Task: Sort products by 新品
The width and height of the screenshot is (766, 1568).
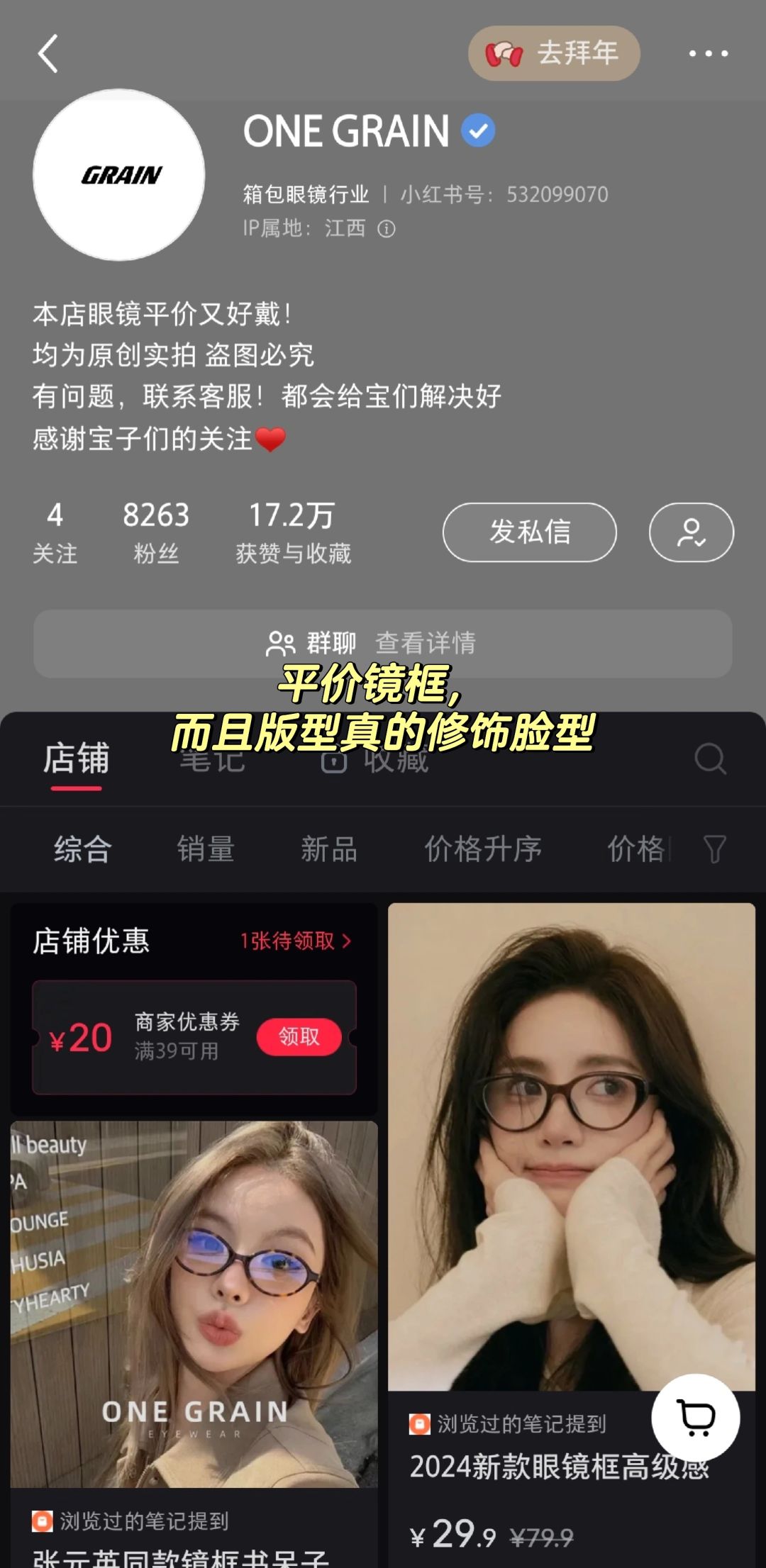Action: [329, 849]
